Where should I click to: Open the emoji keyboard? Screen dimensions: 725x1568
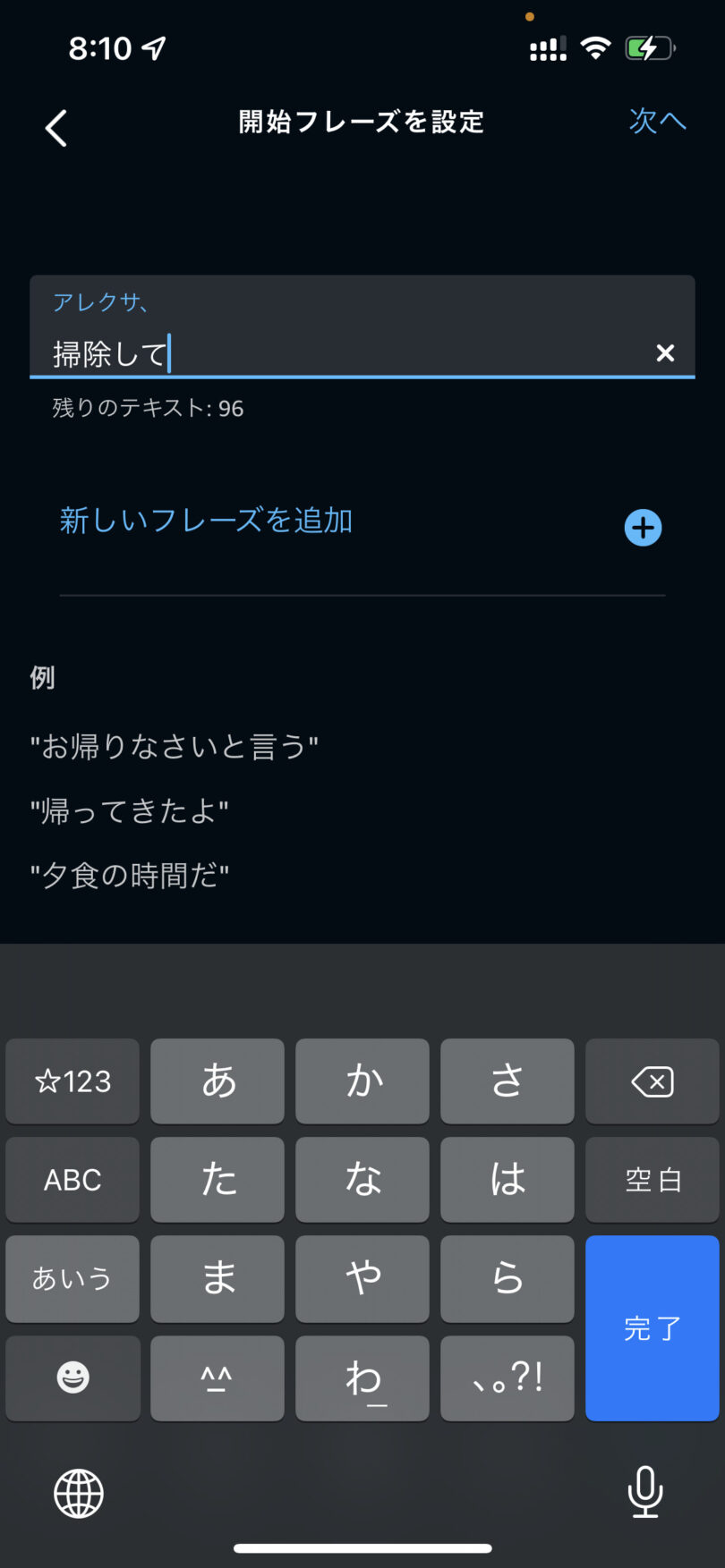[72, 1377]
